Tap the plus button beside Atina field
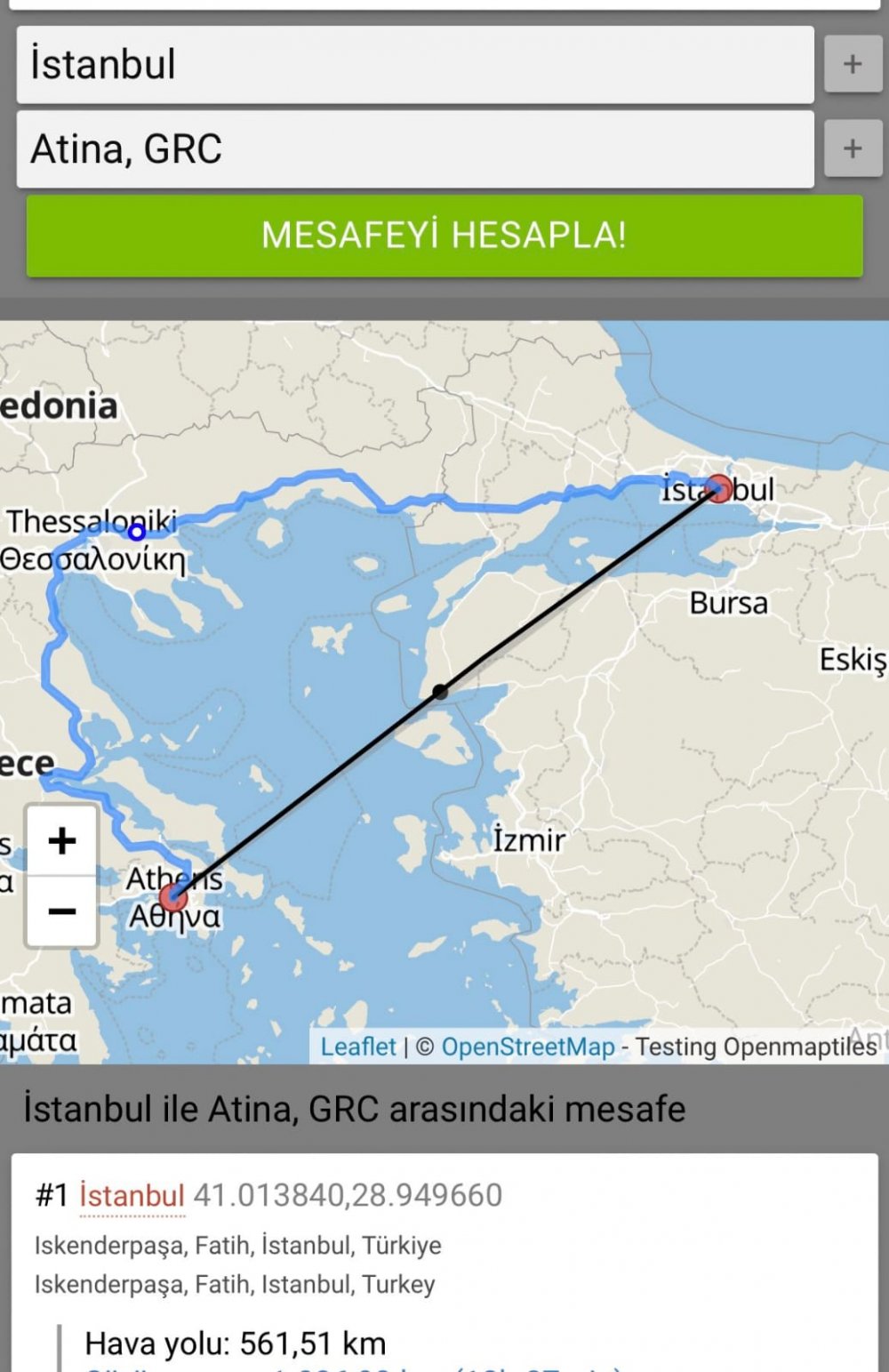Viewport: 889px width, 1372px height. (852, 148)
